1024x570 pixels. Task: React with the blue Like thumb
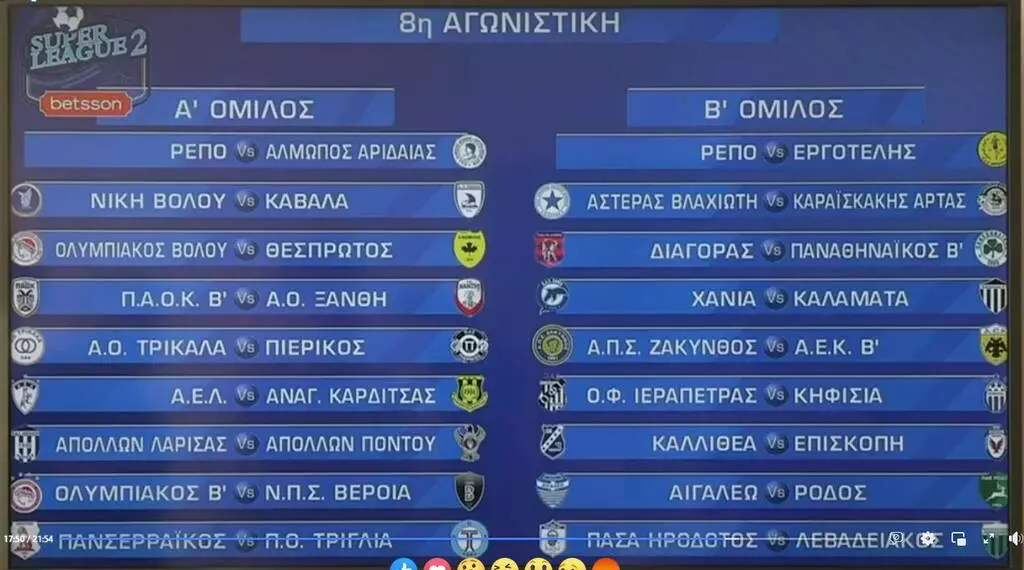tap(403, 566)
